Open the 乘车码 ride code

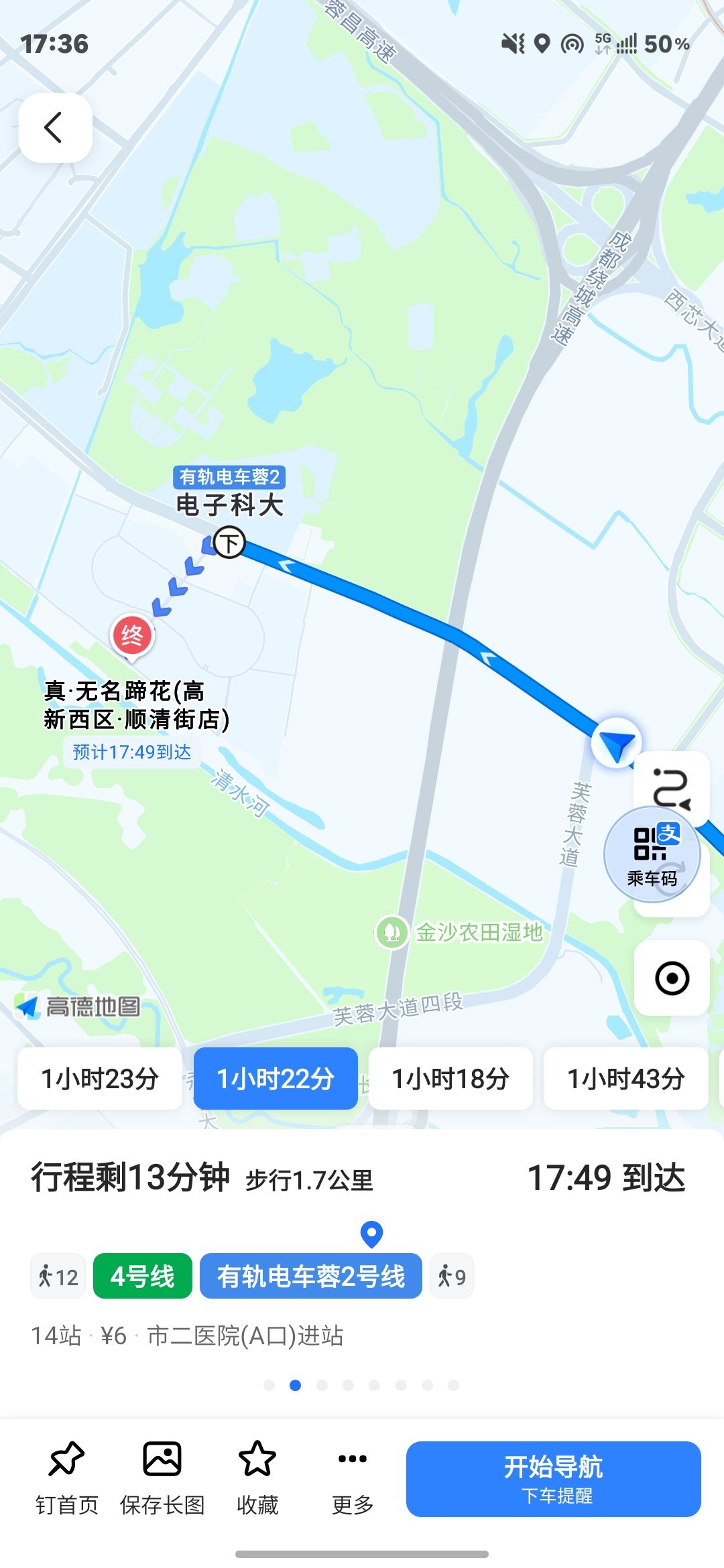652,854
